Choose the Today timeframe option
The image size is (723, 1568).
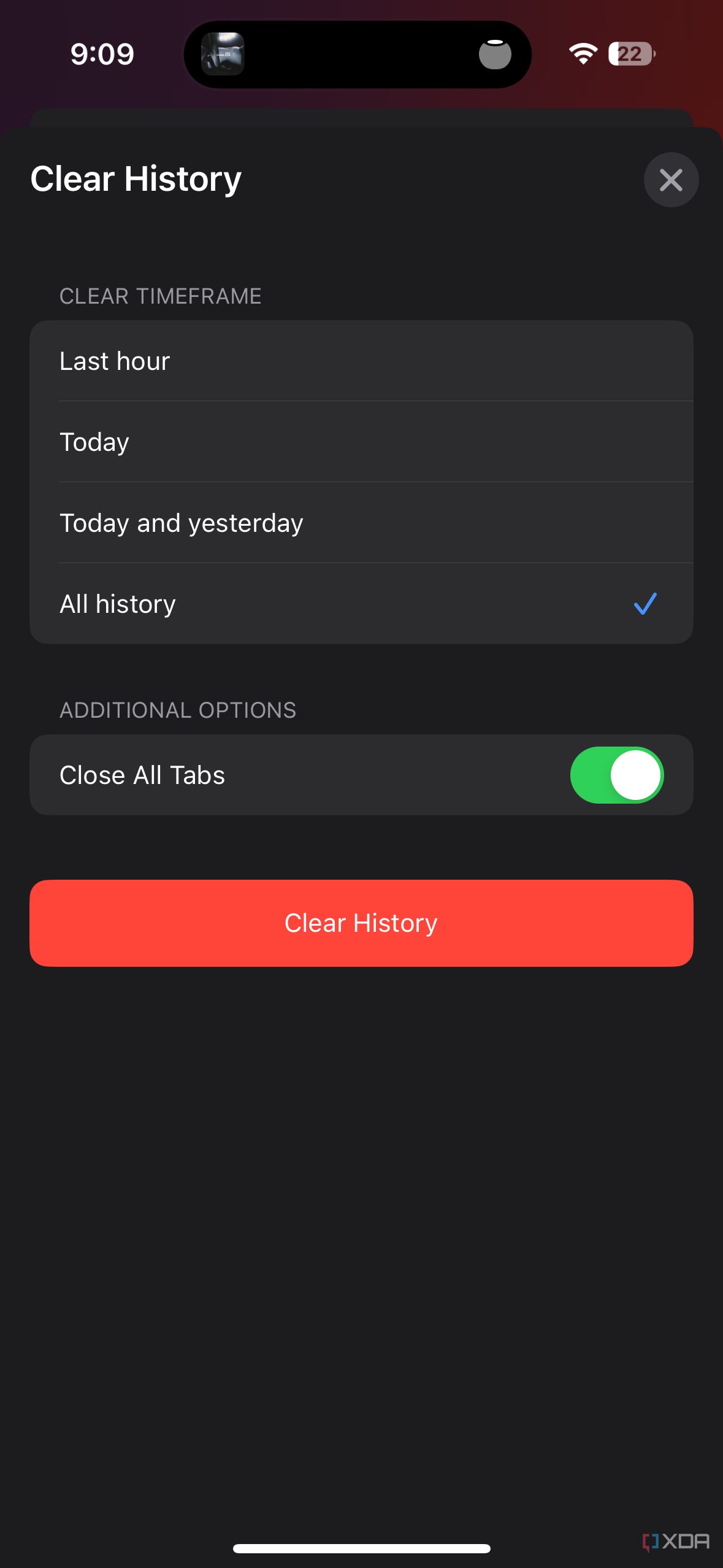click(361, 442)
